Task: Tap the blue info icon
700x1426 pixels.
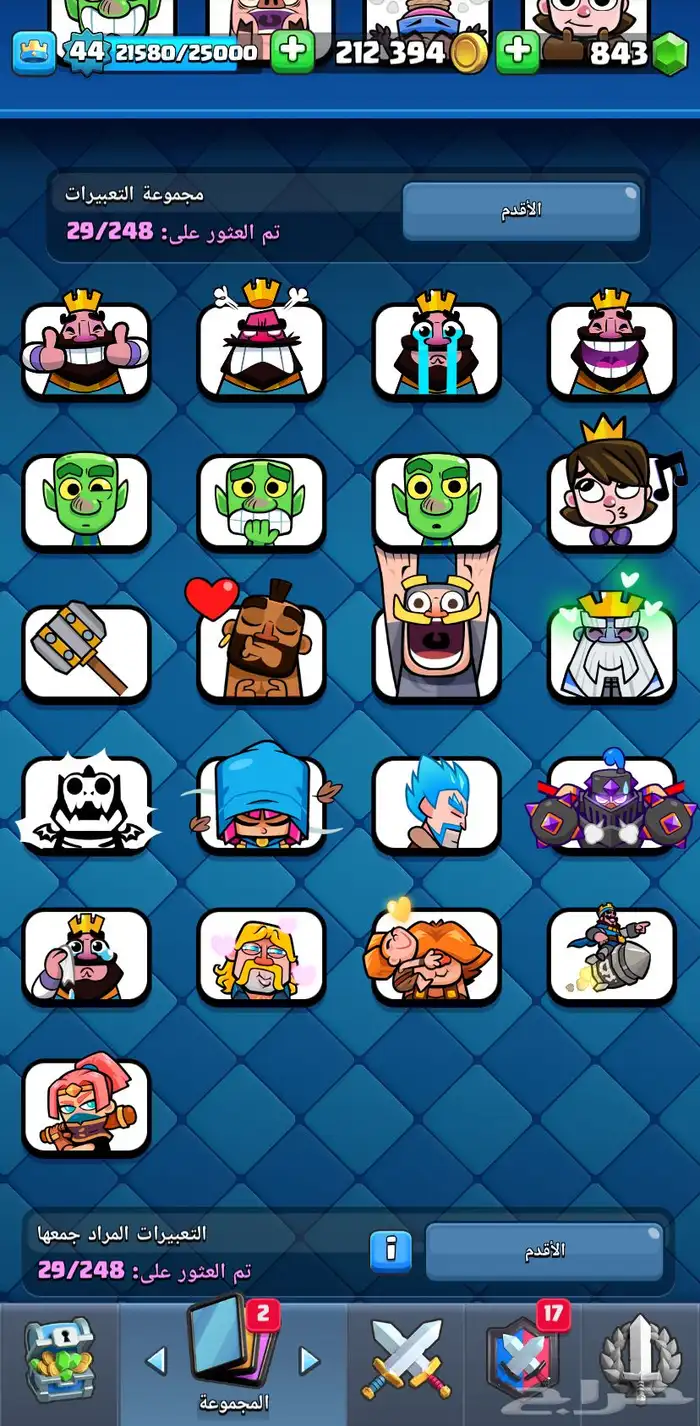Action: [x=391, y=1250]
